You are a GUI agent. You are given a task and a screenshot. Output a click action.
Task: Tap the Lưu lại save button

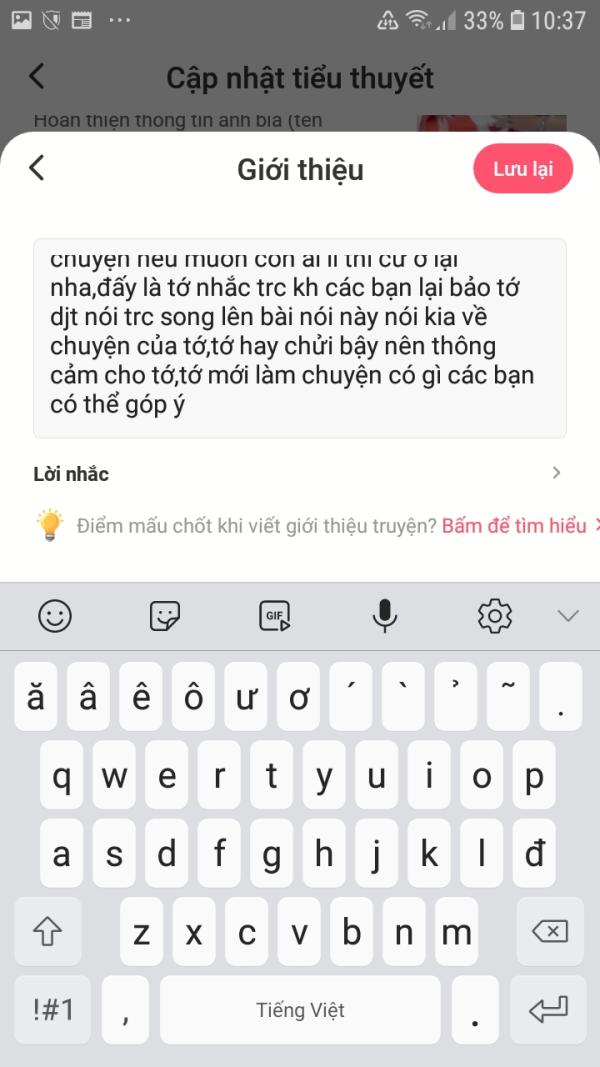pyautogui.click(x=523, y=169)
